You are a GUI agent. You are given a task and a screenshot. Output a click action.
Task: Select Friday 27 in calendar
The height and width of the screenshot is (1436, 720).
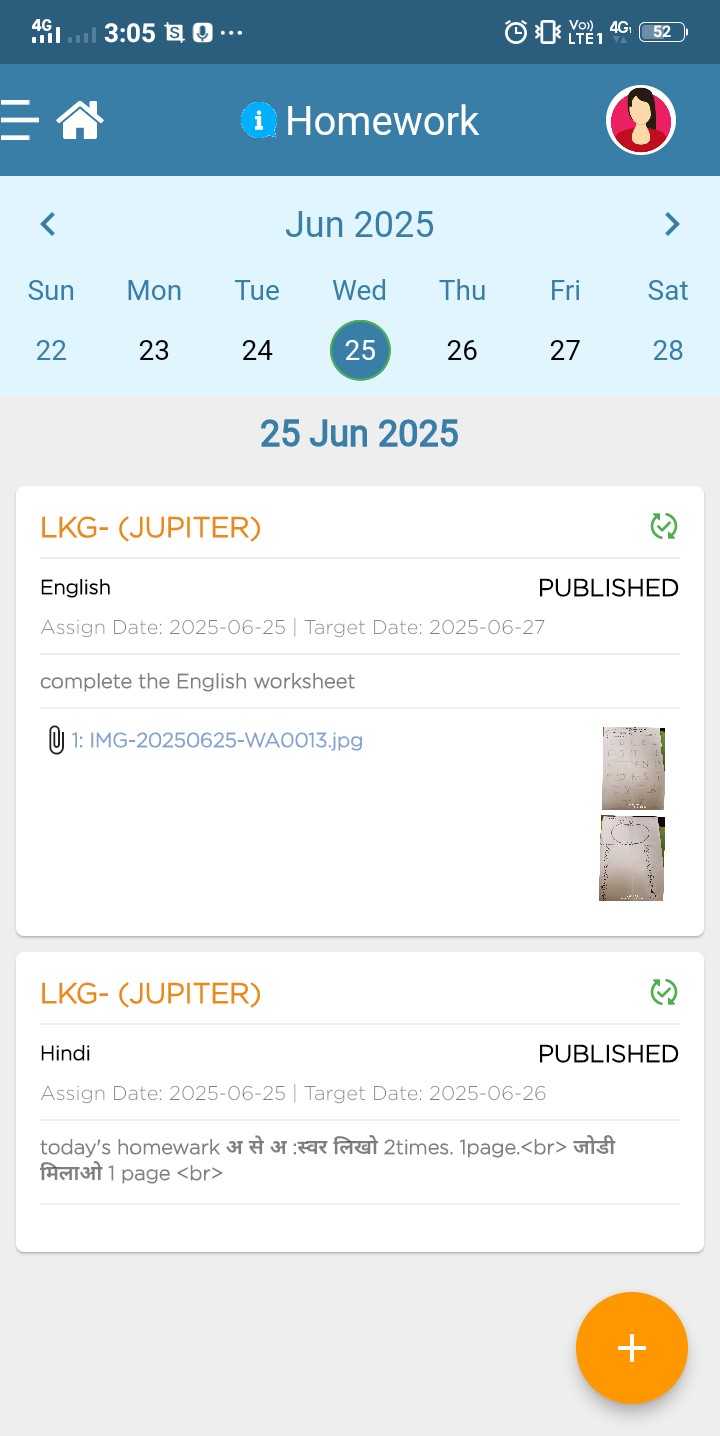[565, 350]
